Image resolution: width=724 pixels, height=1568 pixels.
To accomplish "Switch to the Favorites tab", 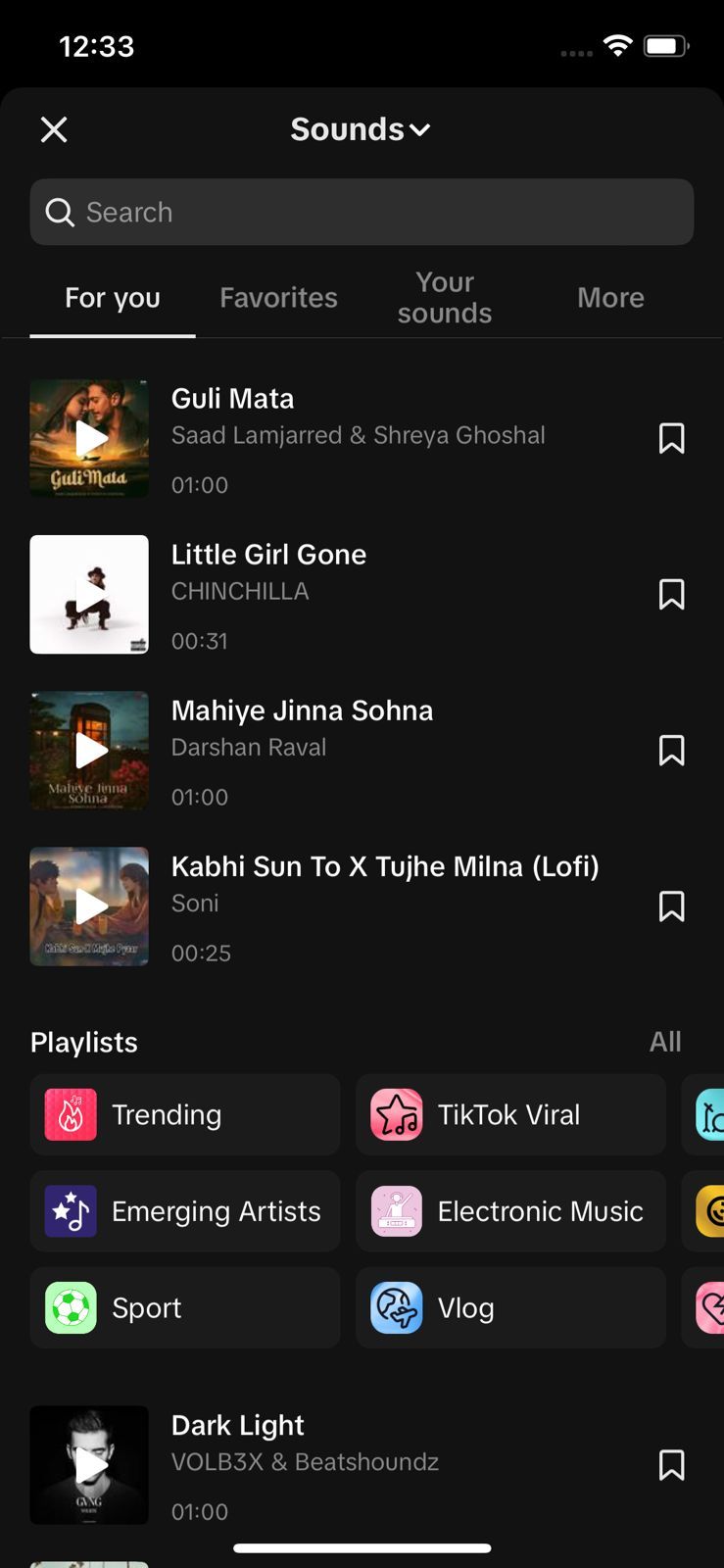I will point(278,298).
